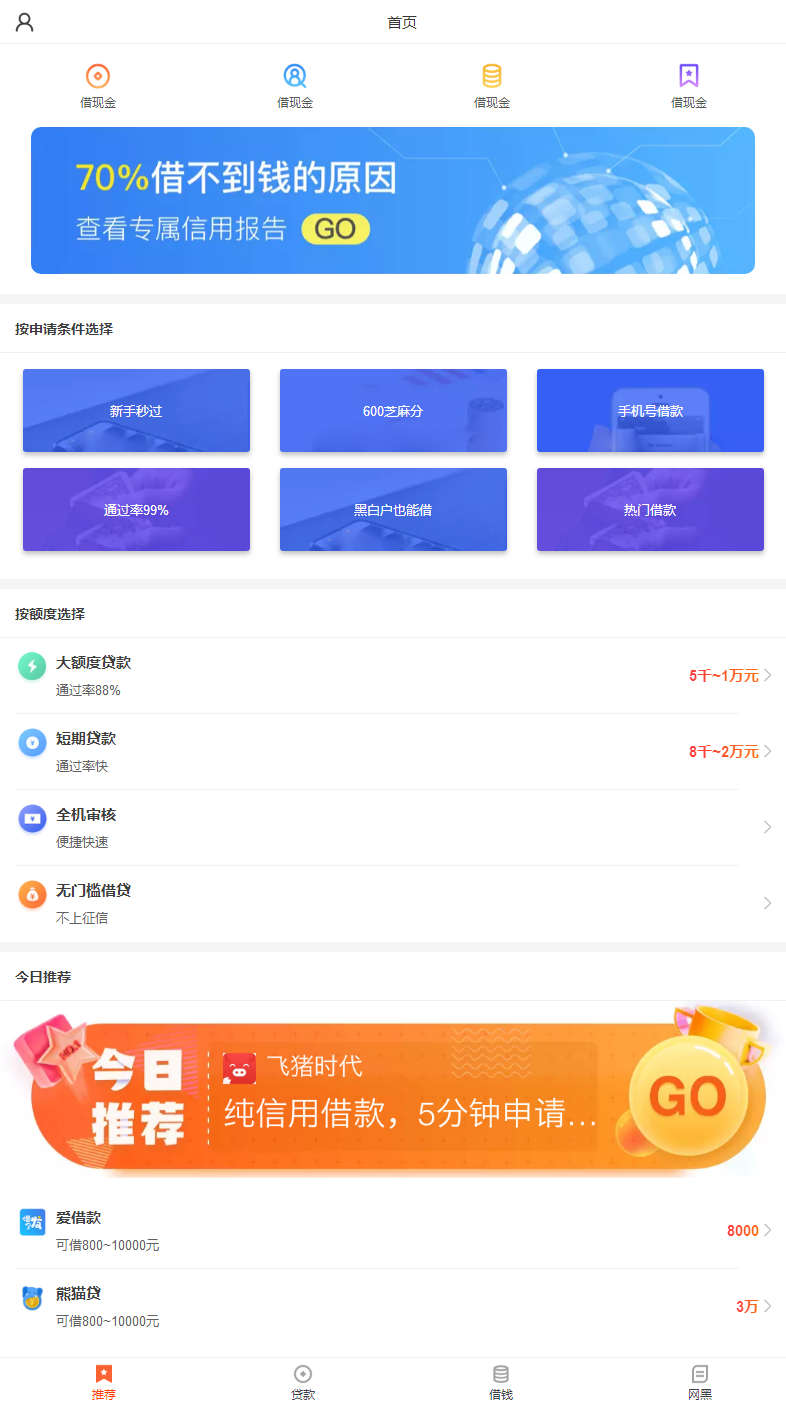Select the 通过率99% tile
Image resolution: width=786 pixels, height=1409 pixels.
click(x=136, y=510)
